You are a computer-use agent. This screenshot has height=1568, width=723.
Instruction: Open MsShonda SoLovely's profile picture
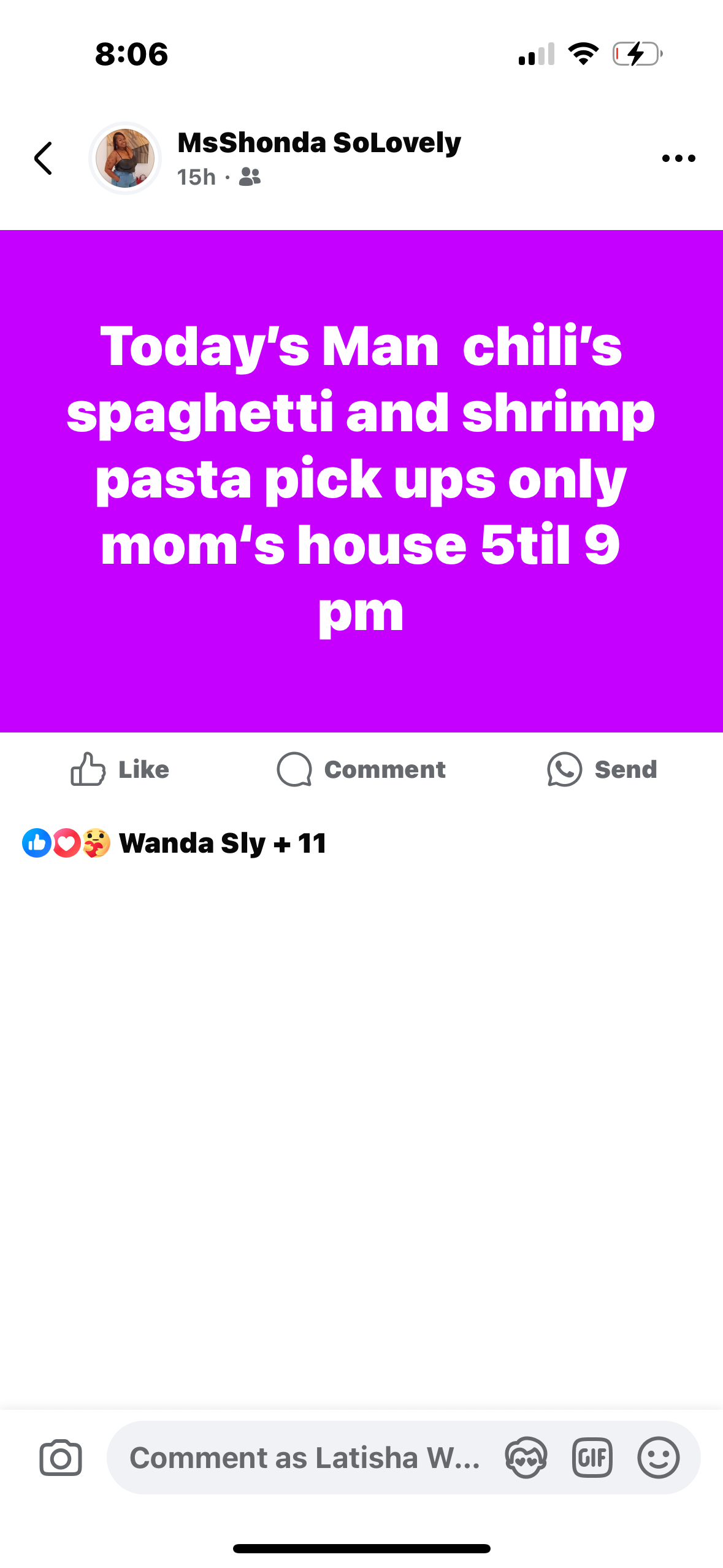125,158
